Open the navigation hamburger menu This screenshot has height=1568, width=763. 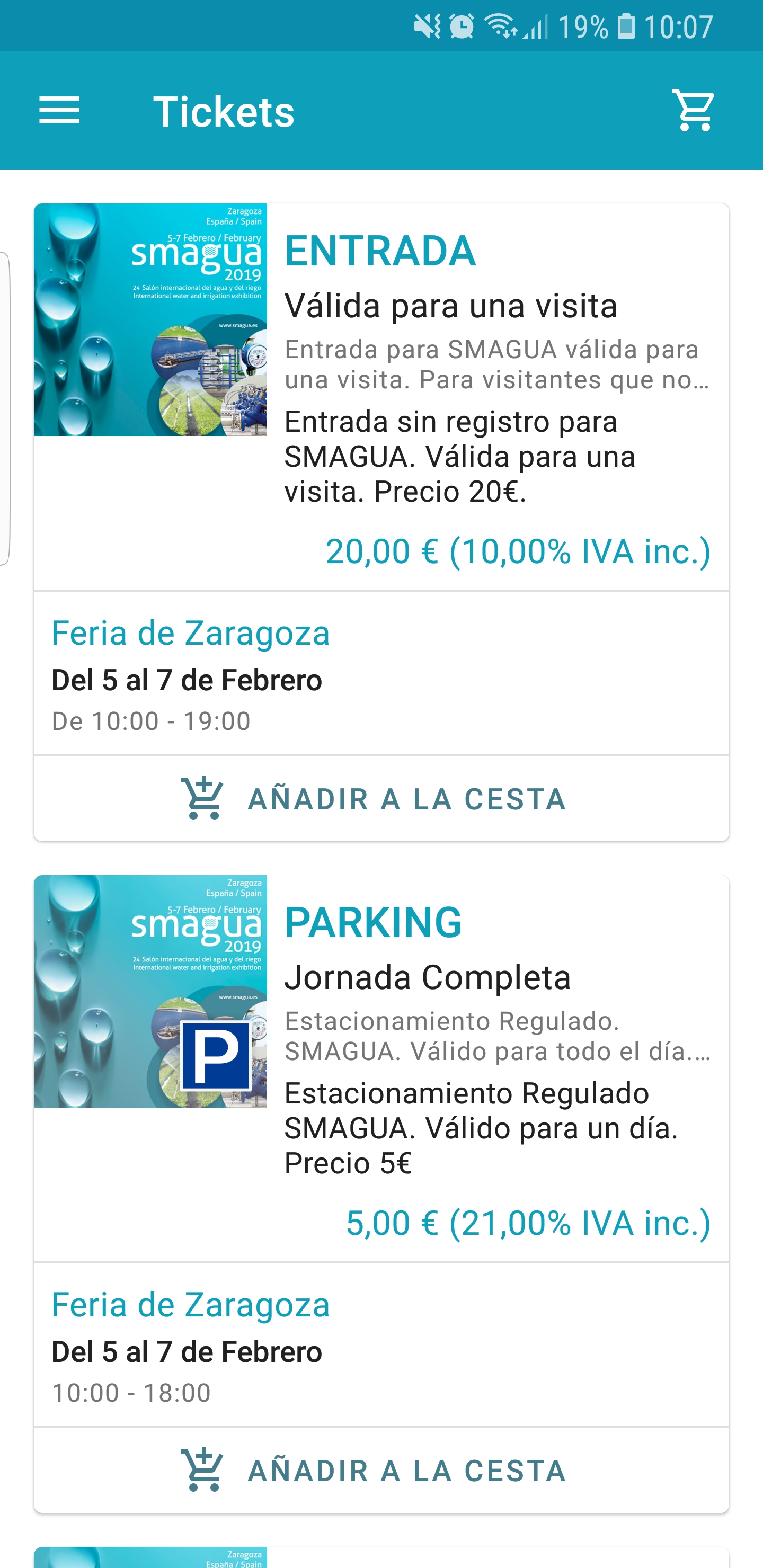pyautogui.click(x=60, y=111)
